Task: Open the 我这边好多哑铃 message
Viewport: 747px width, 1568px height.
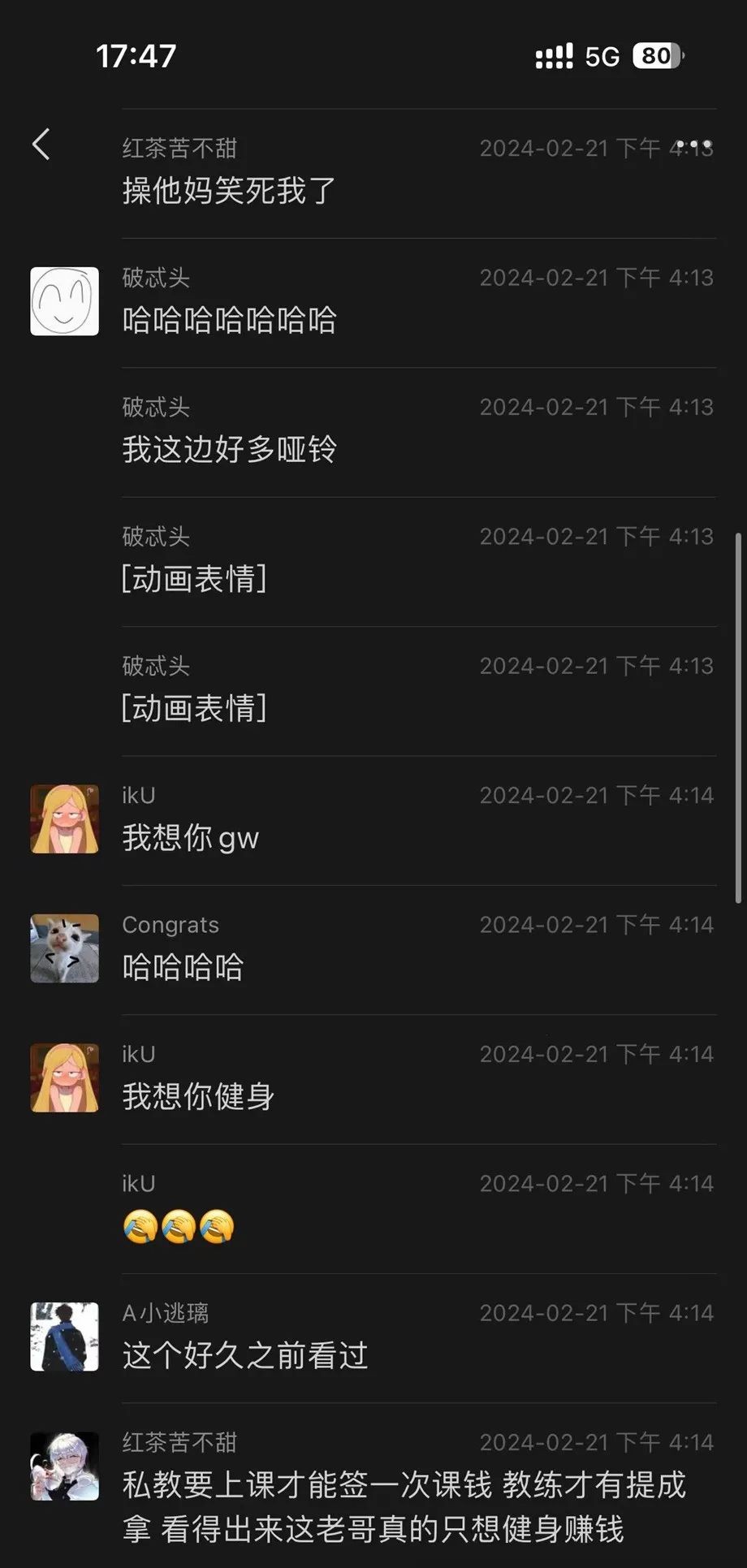Action: (x=230, y=449)
